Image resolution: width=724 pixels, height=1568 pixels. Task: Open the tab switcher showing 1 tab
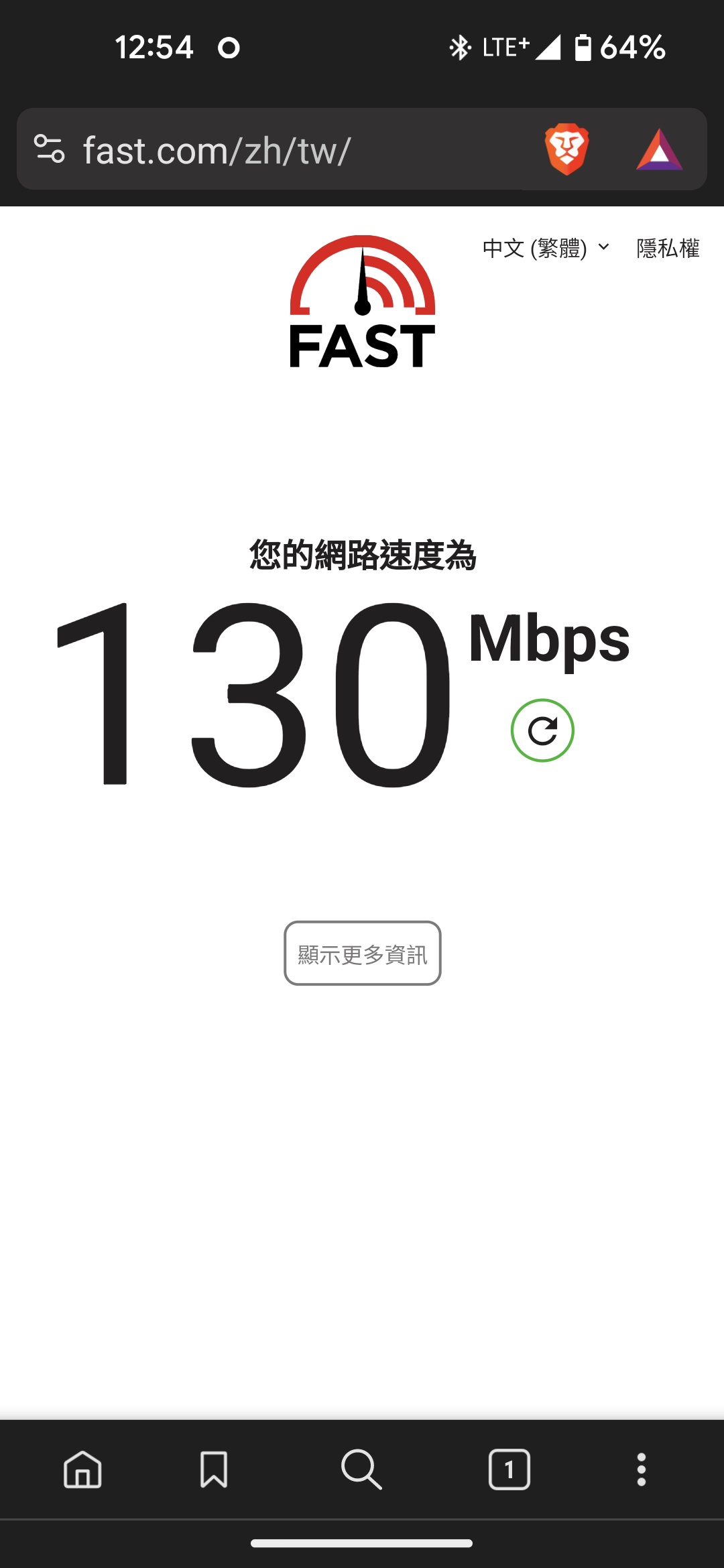click(x=509, y=1469)
